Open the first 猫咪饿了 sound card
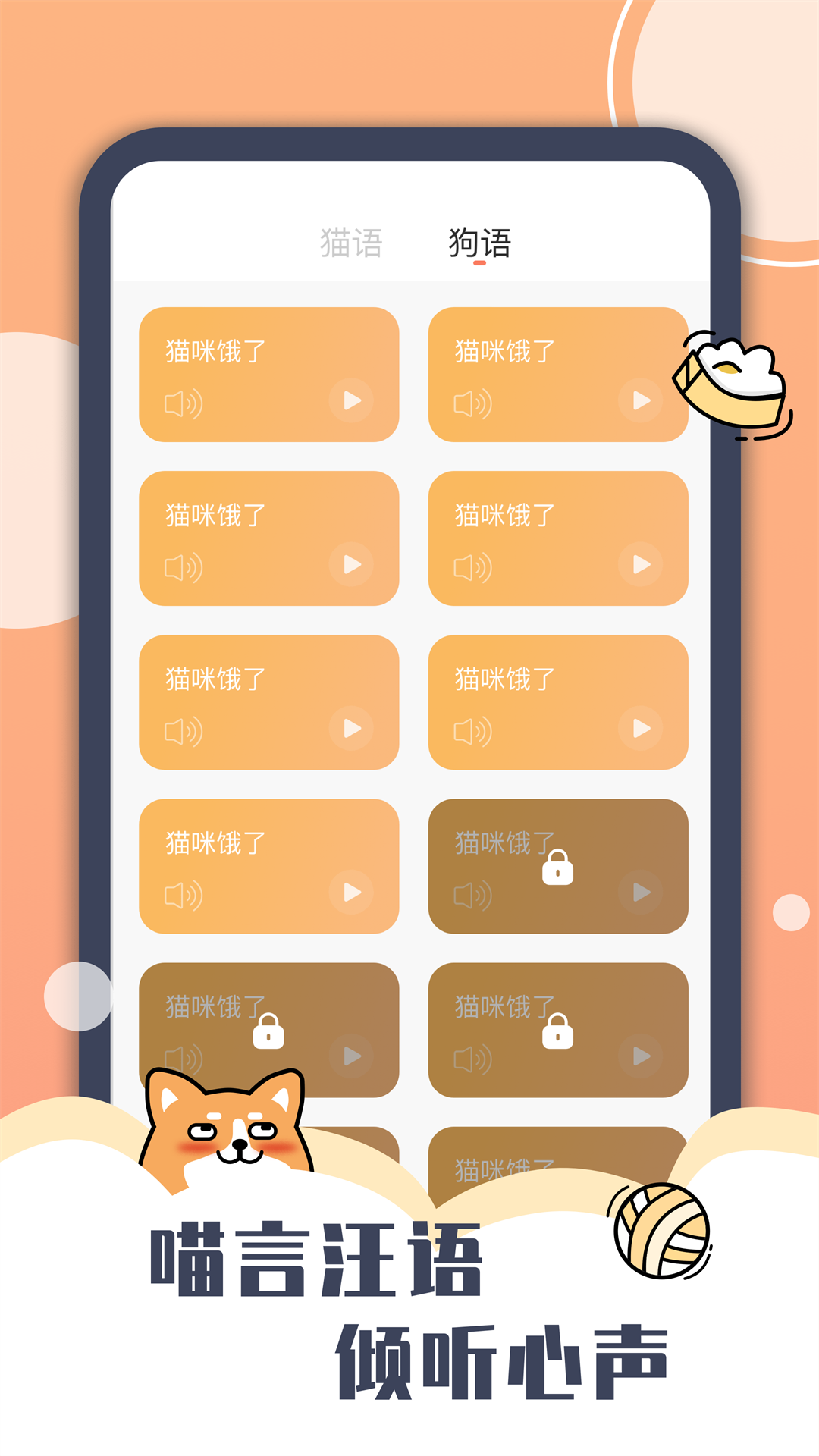 pyautogui.click(x=270, y=372)
